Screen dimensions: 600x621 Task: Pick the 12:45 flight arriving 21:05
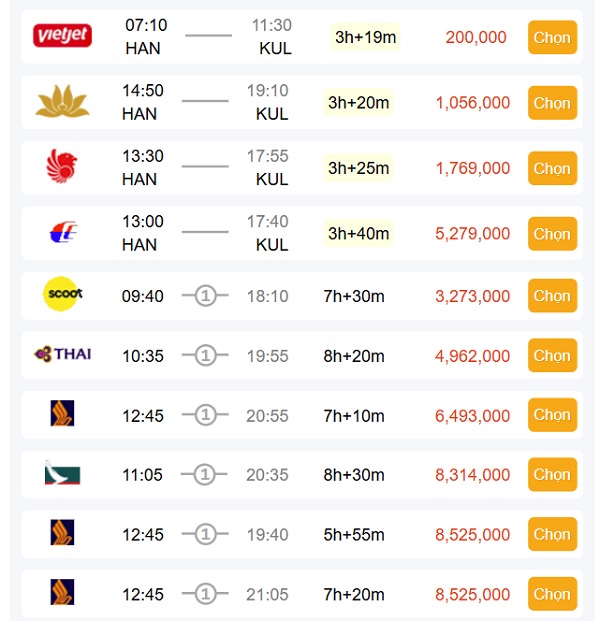tap(552, 594)
